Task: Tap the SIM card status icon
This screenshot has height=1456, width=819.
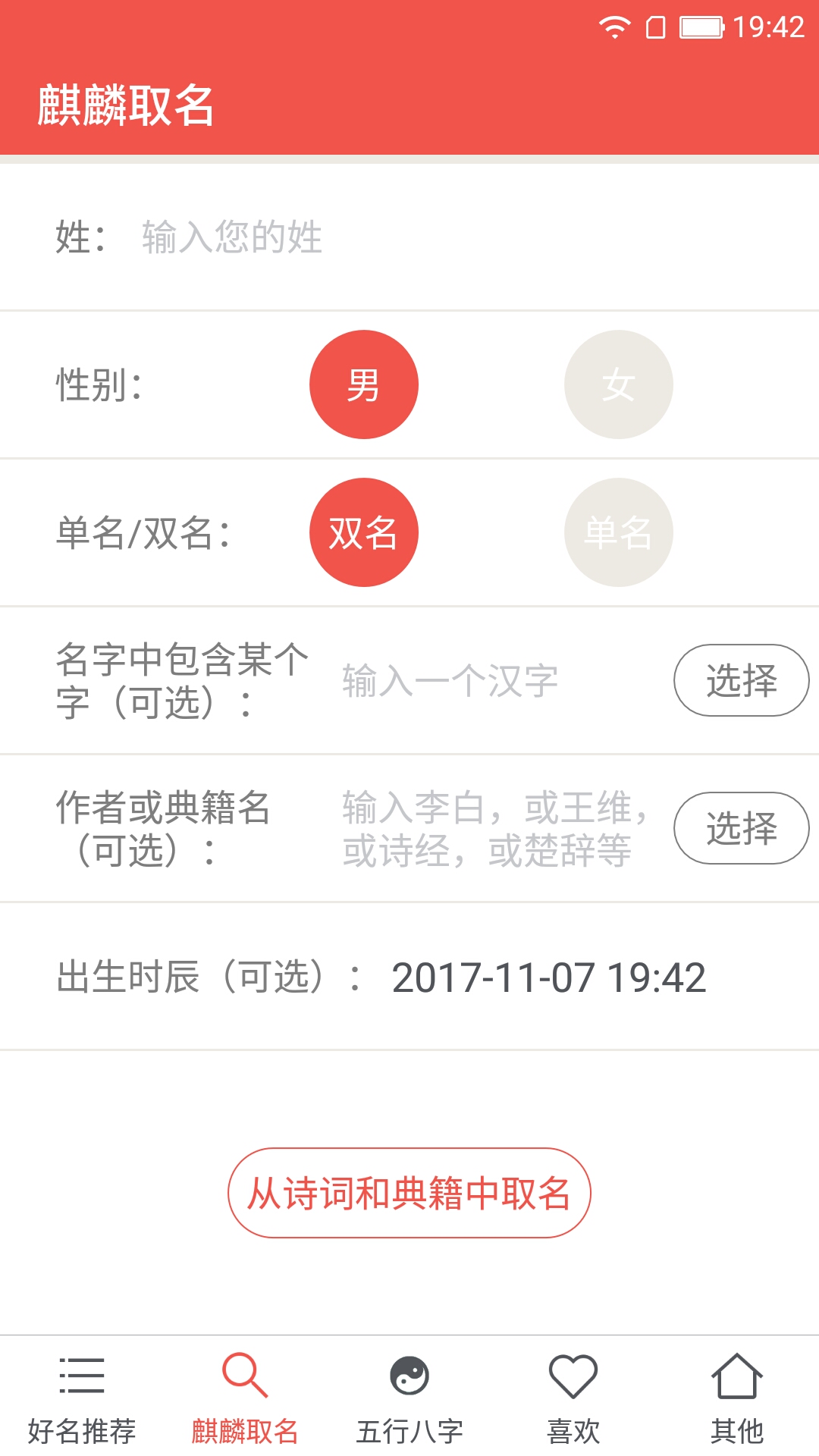Action: pyautogui.click(x=657, y=24)
